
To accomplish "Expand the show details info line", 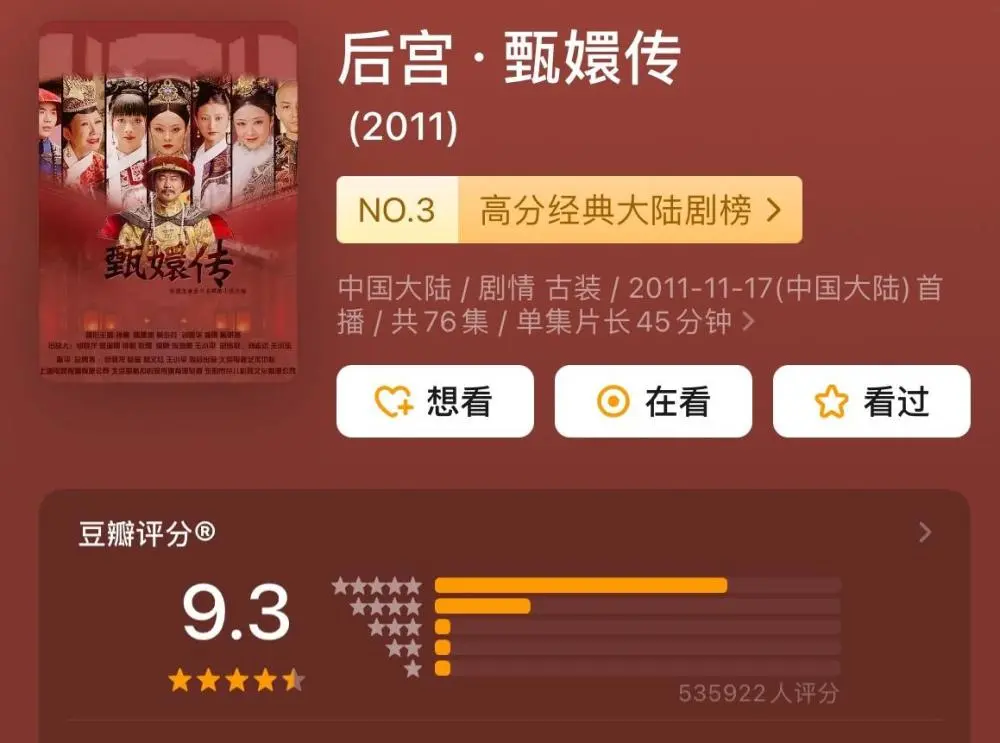I will click(x=746, y=322).
